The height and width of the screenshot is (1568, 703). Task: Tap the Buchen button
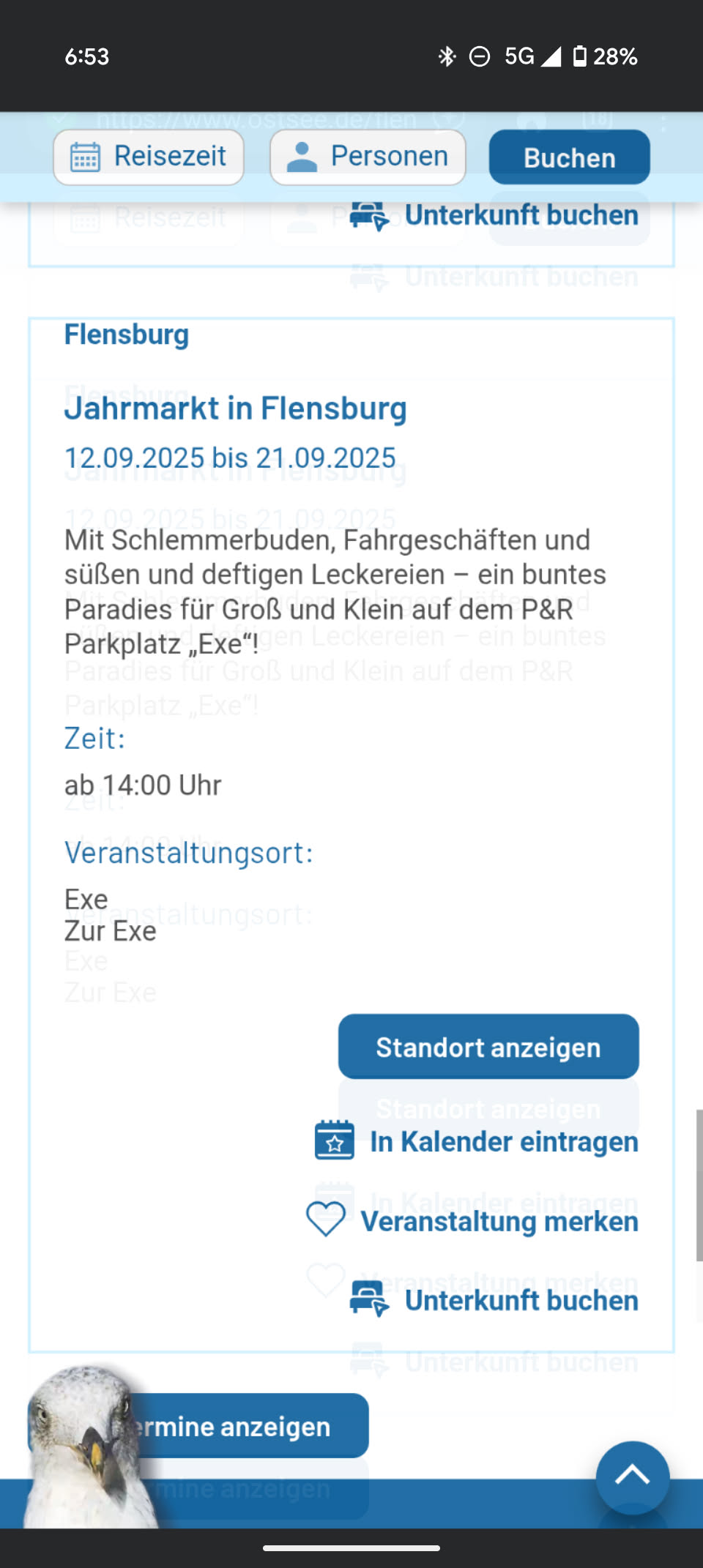coord(569,157)
